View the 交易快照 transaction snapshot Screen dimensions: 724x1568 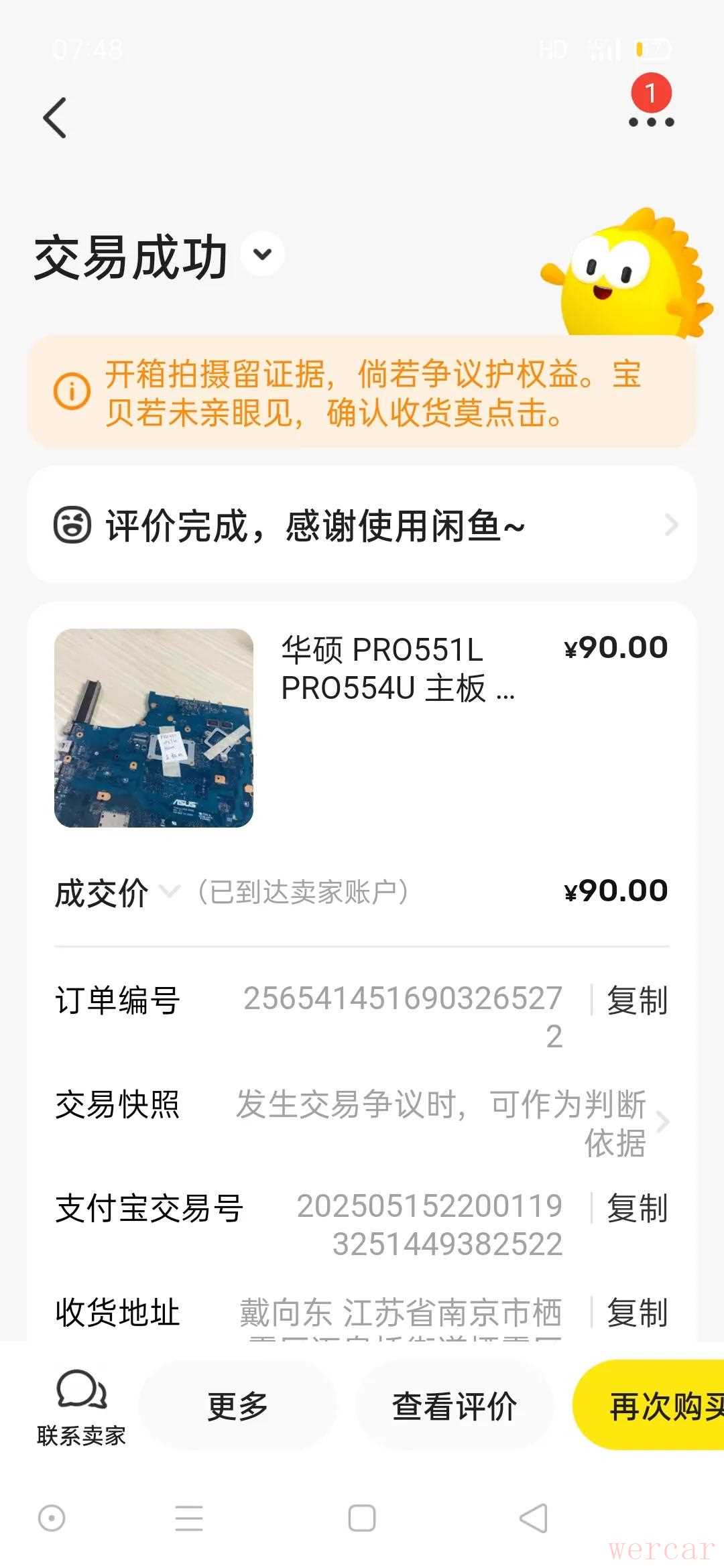442,1122
